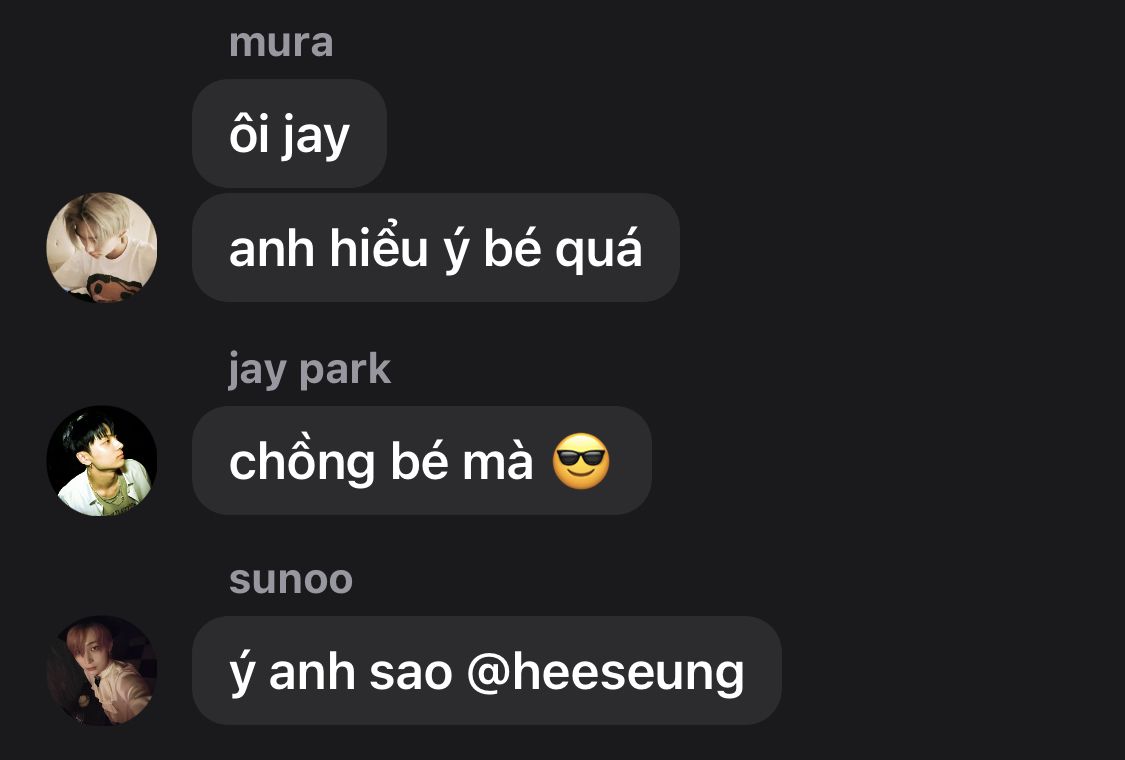Open jay park's avatar

pos(102,461)
